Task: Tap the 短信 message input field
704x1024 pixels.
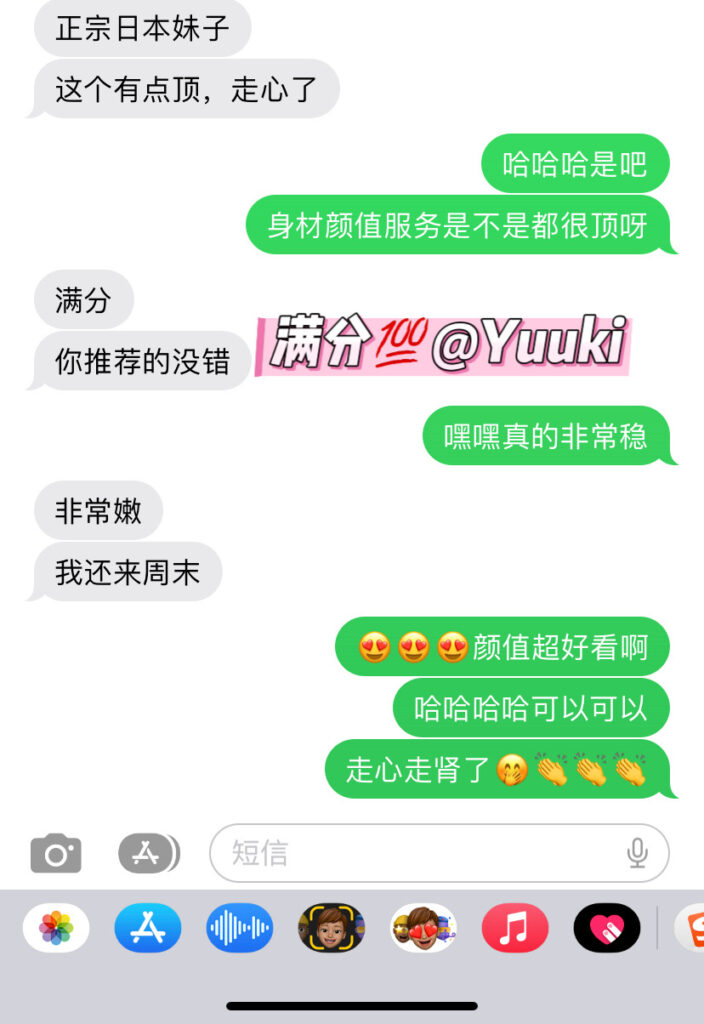Action: [x=420, y=854]
